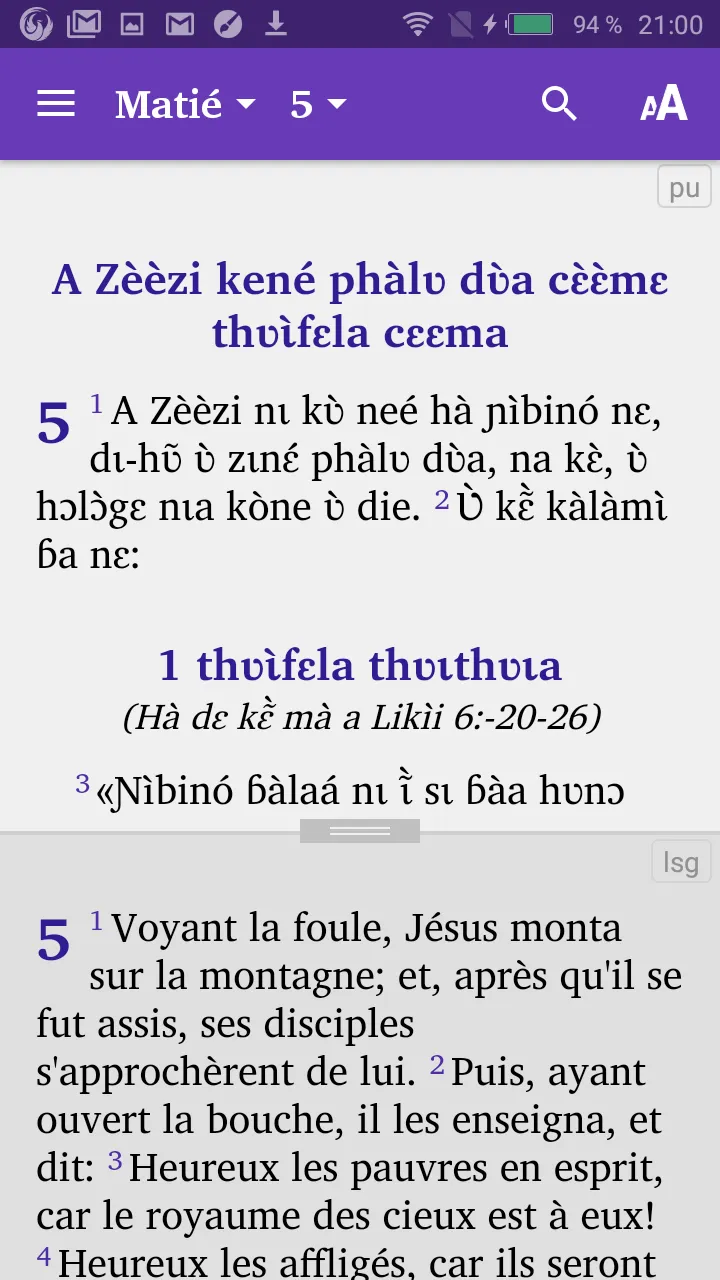The height and width of the screenshot is (1280, 720).
Task: Tap the lsg translation badge
Action: click(681, 862)
